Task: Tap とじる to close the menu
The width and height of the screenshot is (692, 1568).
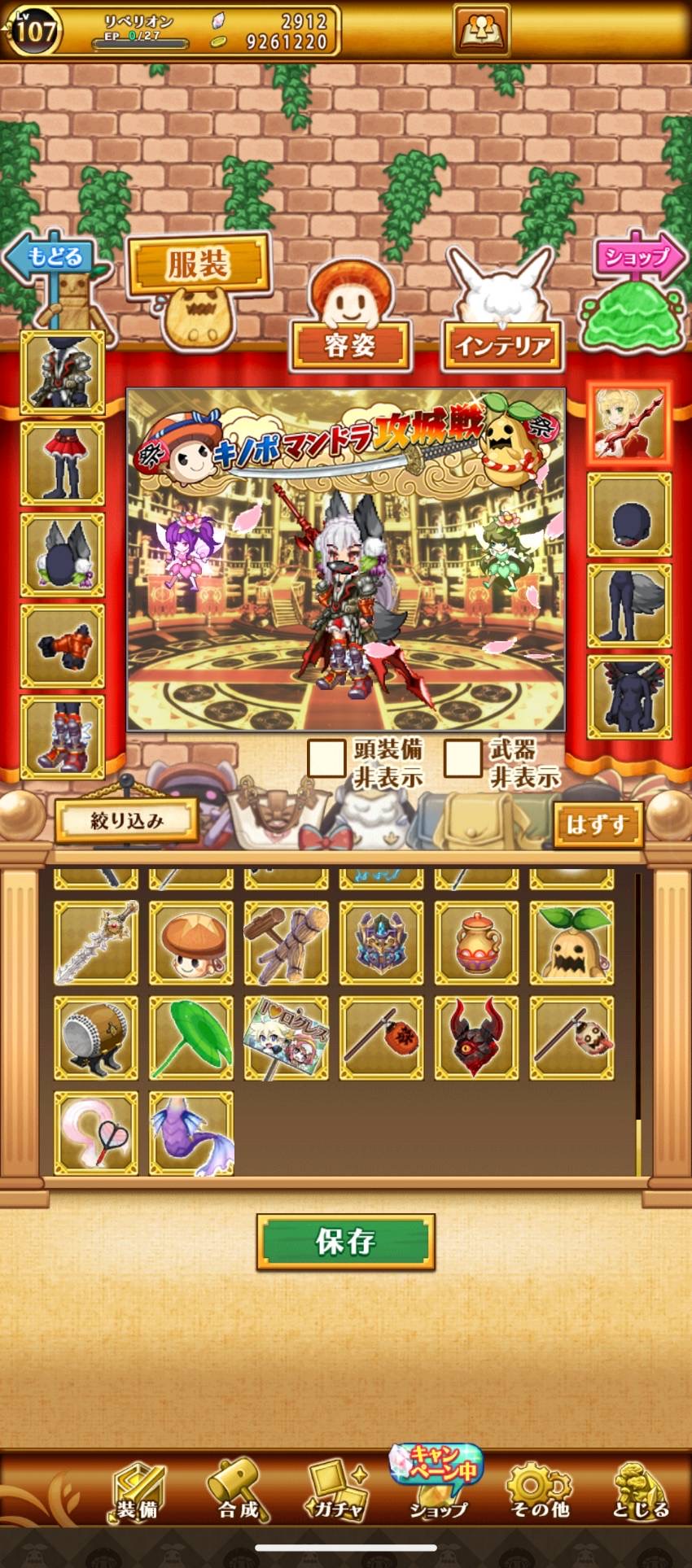Action: 641,1492
